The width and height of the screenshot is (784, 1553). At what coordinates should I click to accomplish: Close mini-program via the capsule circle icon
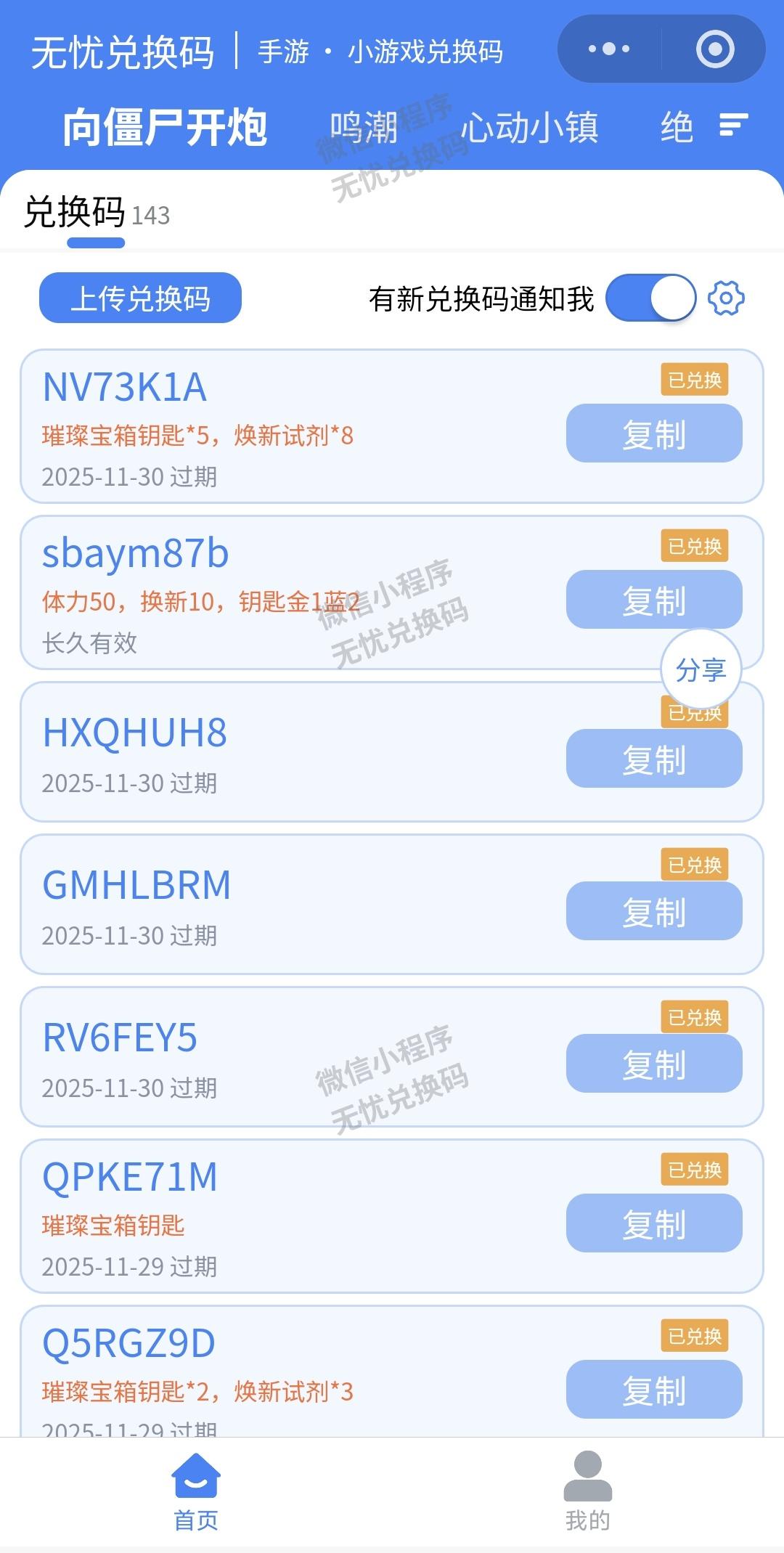pyautogui.click(x=714, y=49)
